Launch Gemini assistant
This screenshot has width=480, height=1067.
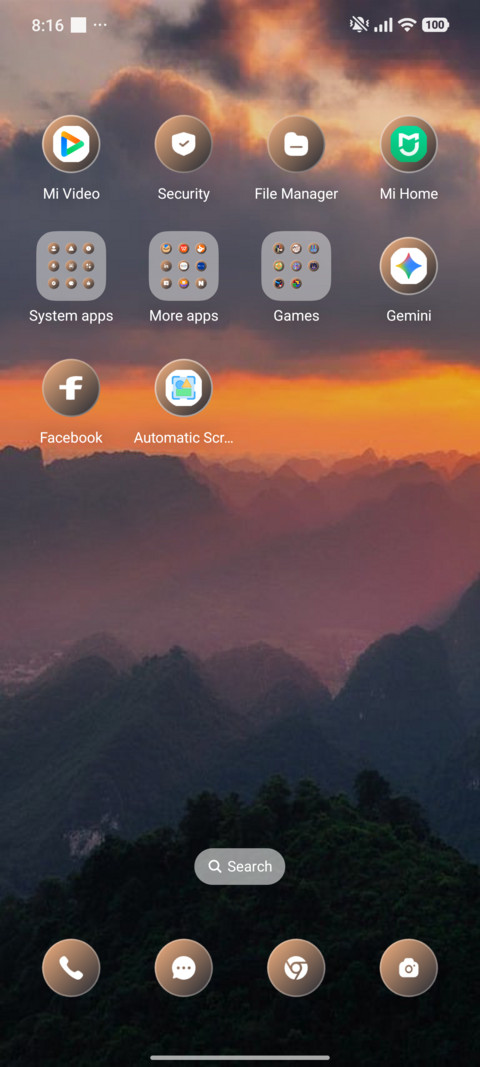pos(409,266)
